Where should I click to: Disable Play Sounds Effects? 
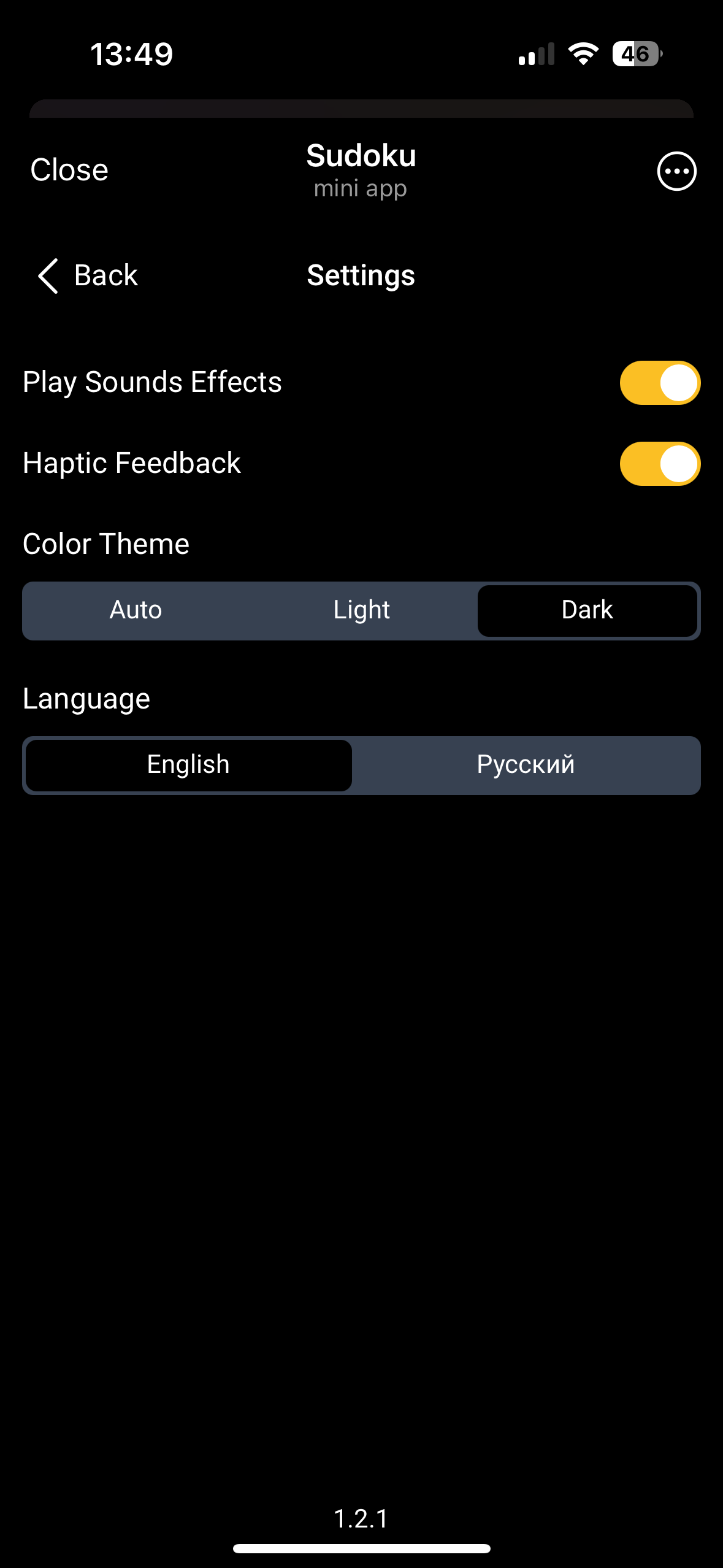pos(660,383)
